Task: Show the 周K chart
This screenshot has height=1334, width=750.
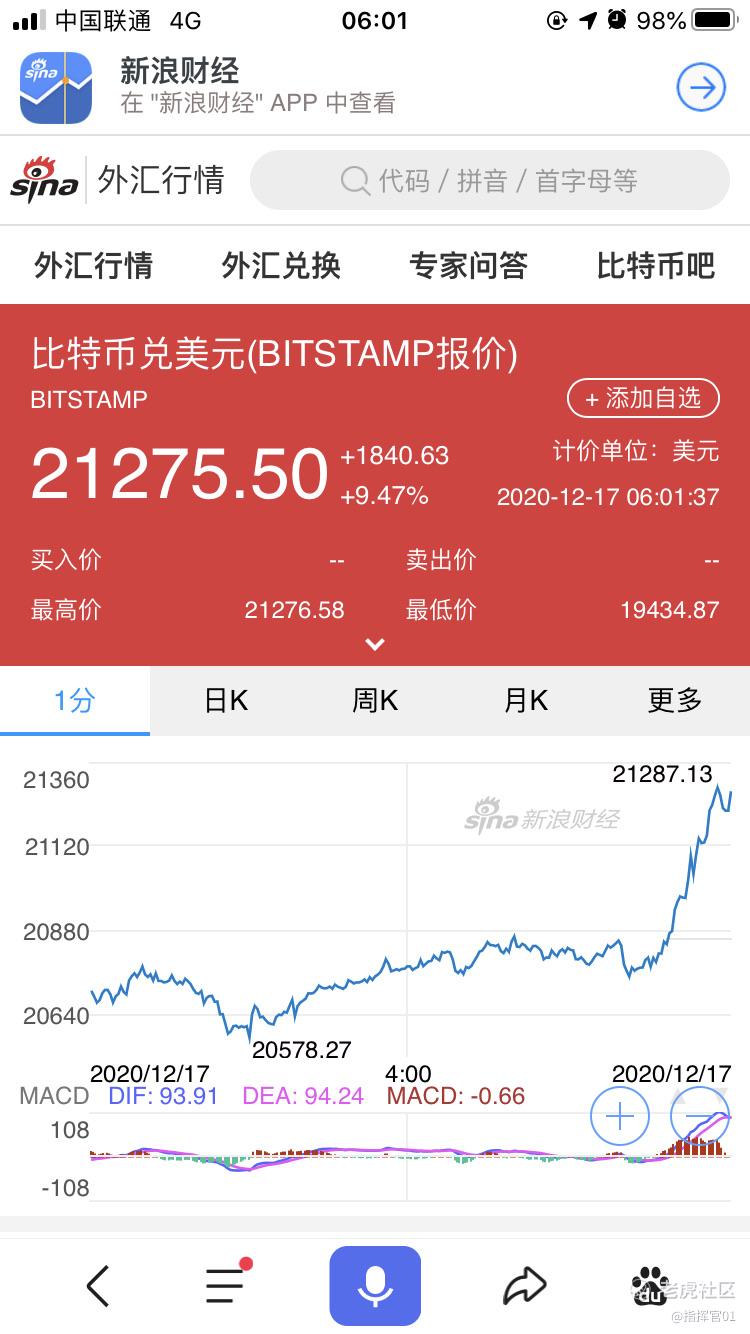Action: coord(375,701)
